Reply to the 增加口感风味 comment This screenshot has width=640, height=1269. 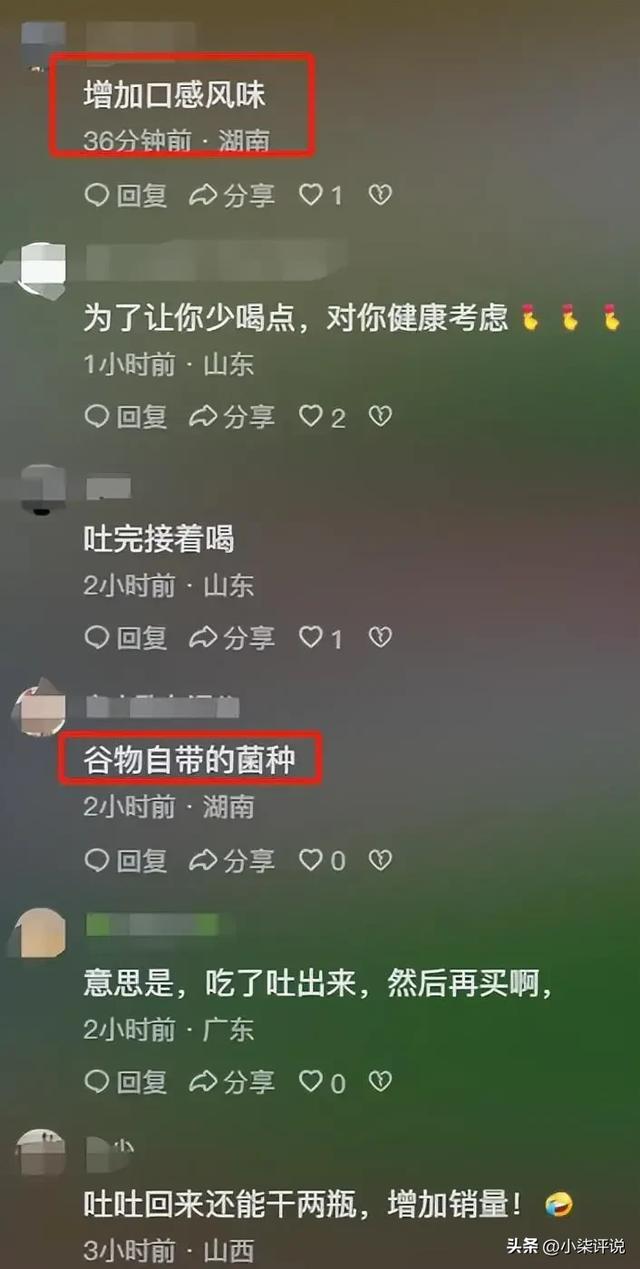(126, 195)
